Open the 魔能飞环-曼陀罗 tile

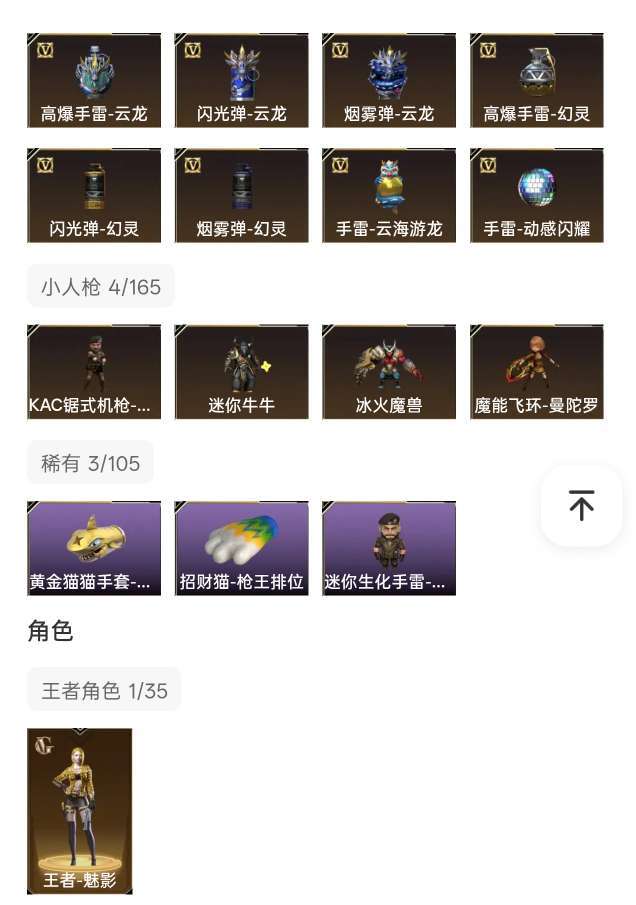point(536,372)
